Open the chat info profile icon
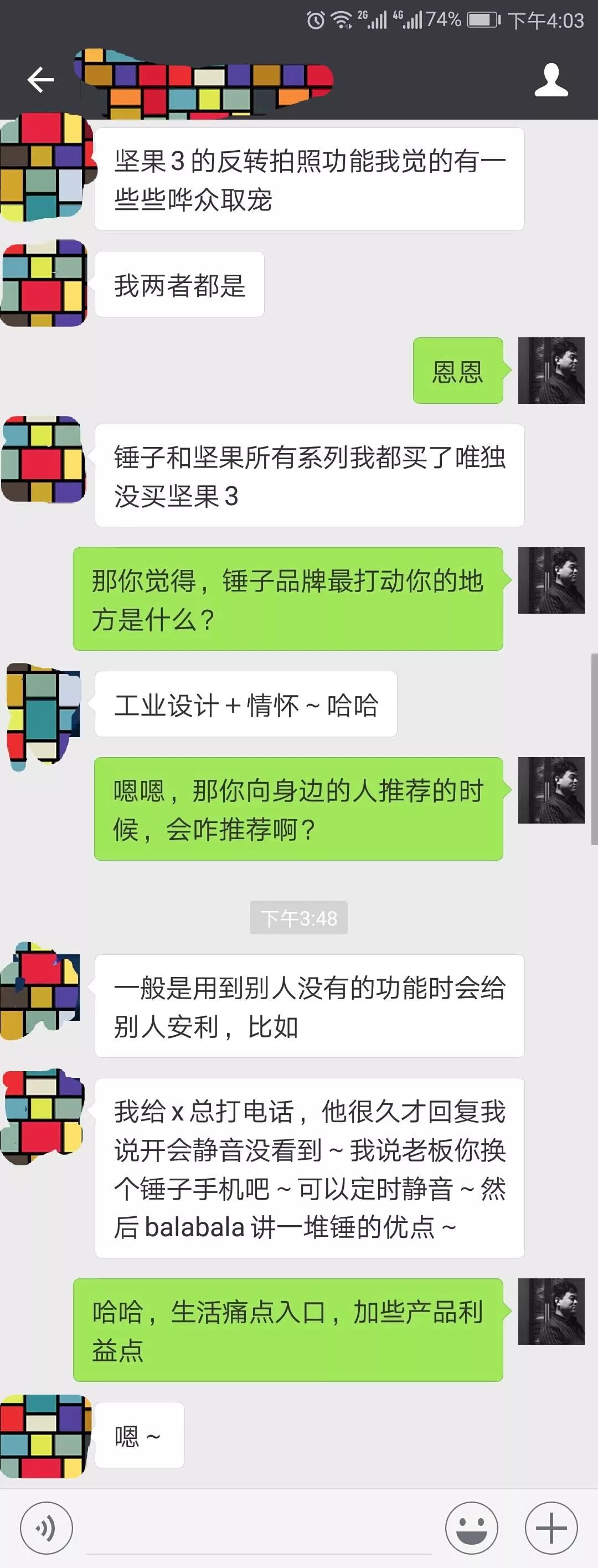Screen dimensions: 598x1568 pyautogui.click(x=551, y=80)
